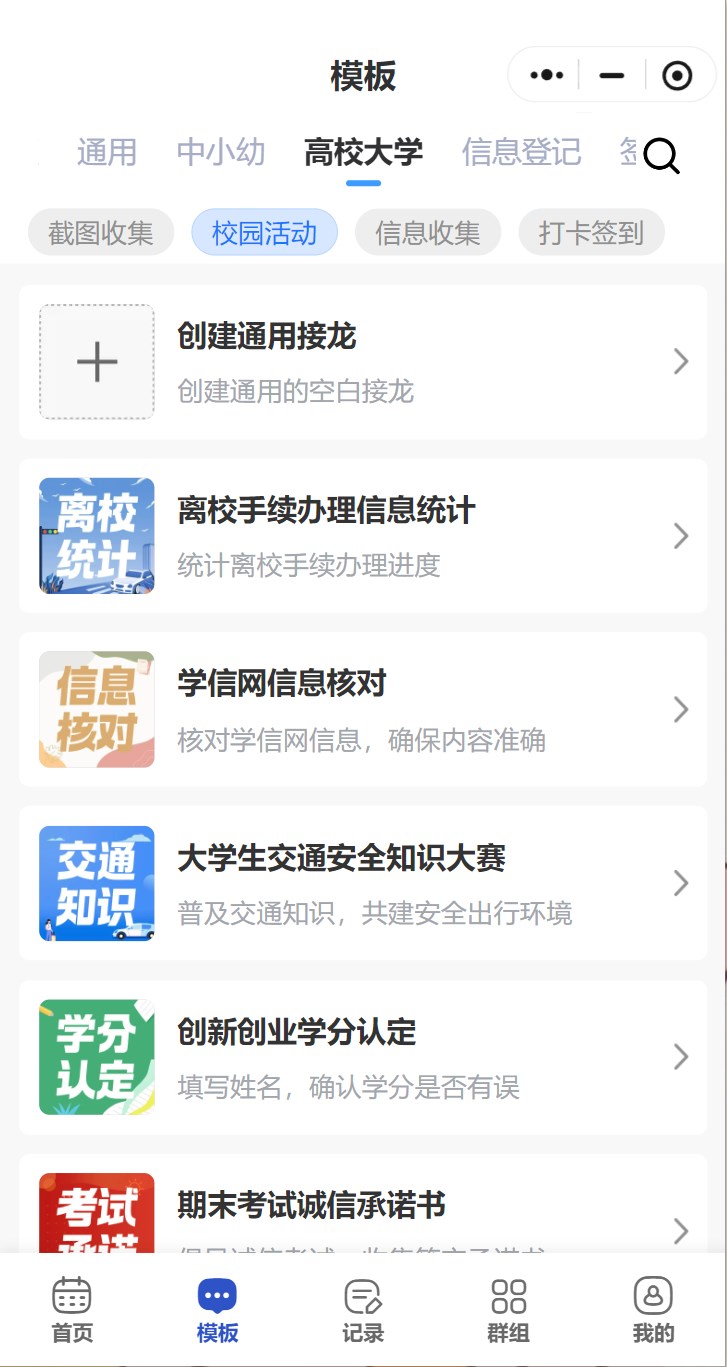Open the 离校手续办理信息统计 template

pos(363,536)
